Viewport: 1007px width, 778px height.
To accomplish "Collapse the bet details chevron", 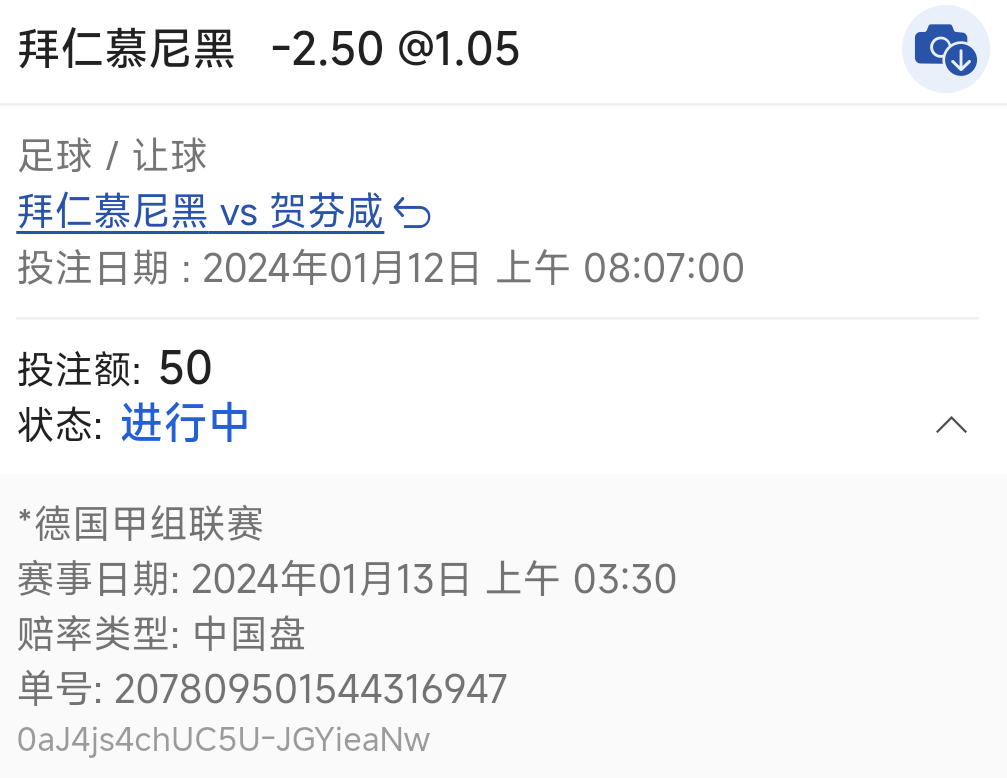I will (x=950, y=425).
